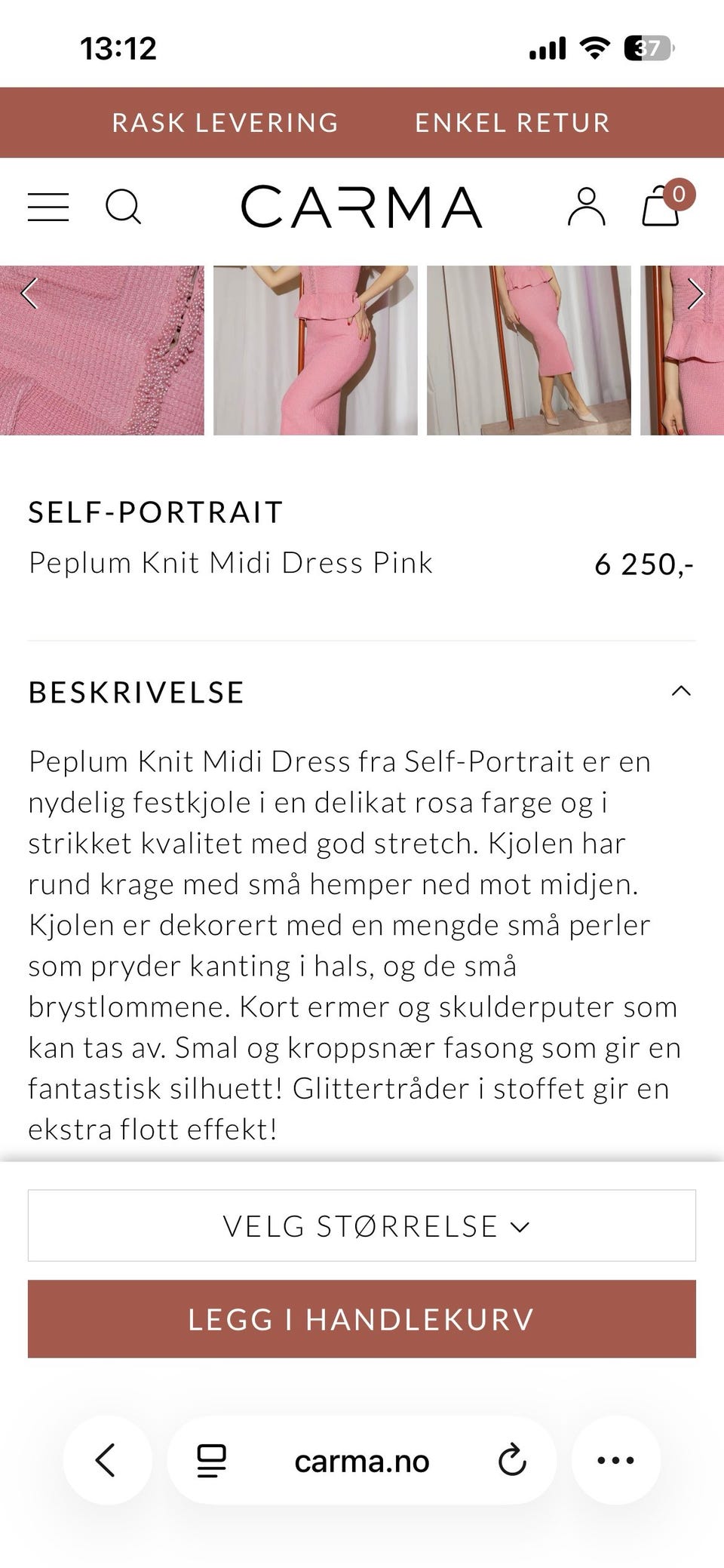Tap the Safari back arrow
This screenshot has height=1568, width=724.
(107, 1459)
